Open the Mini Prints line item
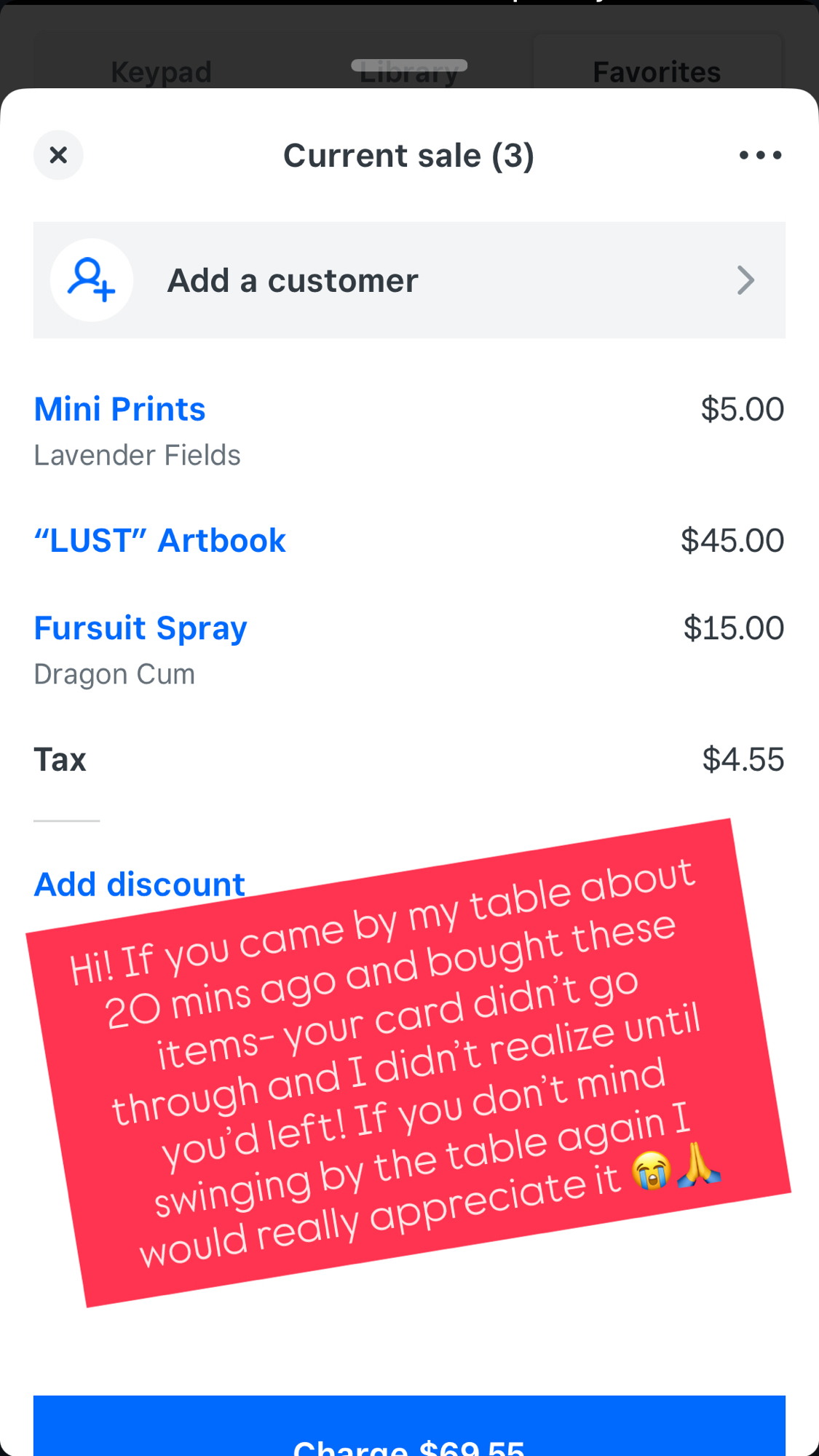Screen dimensions: 819x1456 (120, 409)
